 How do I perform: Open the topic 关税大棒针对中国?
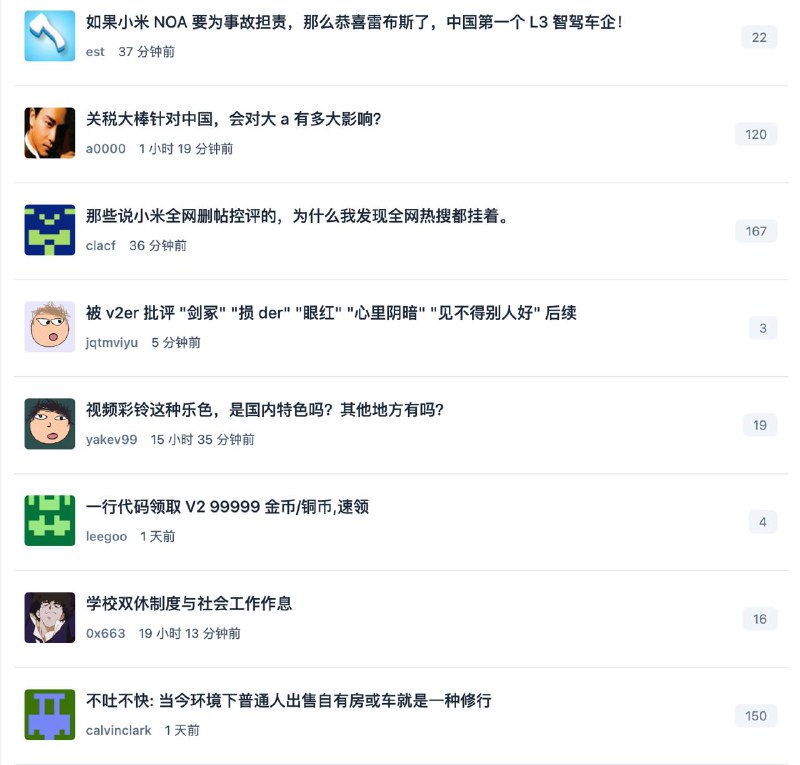[x=233, y=119]
